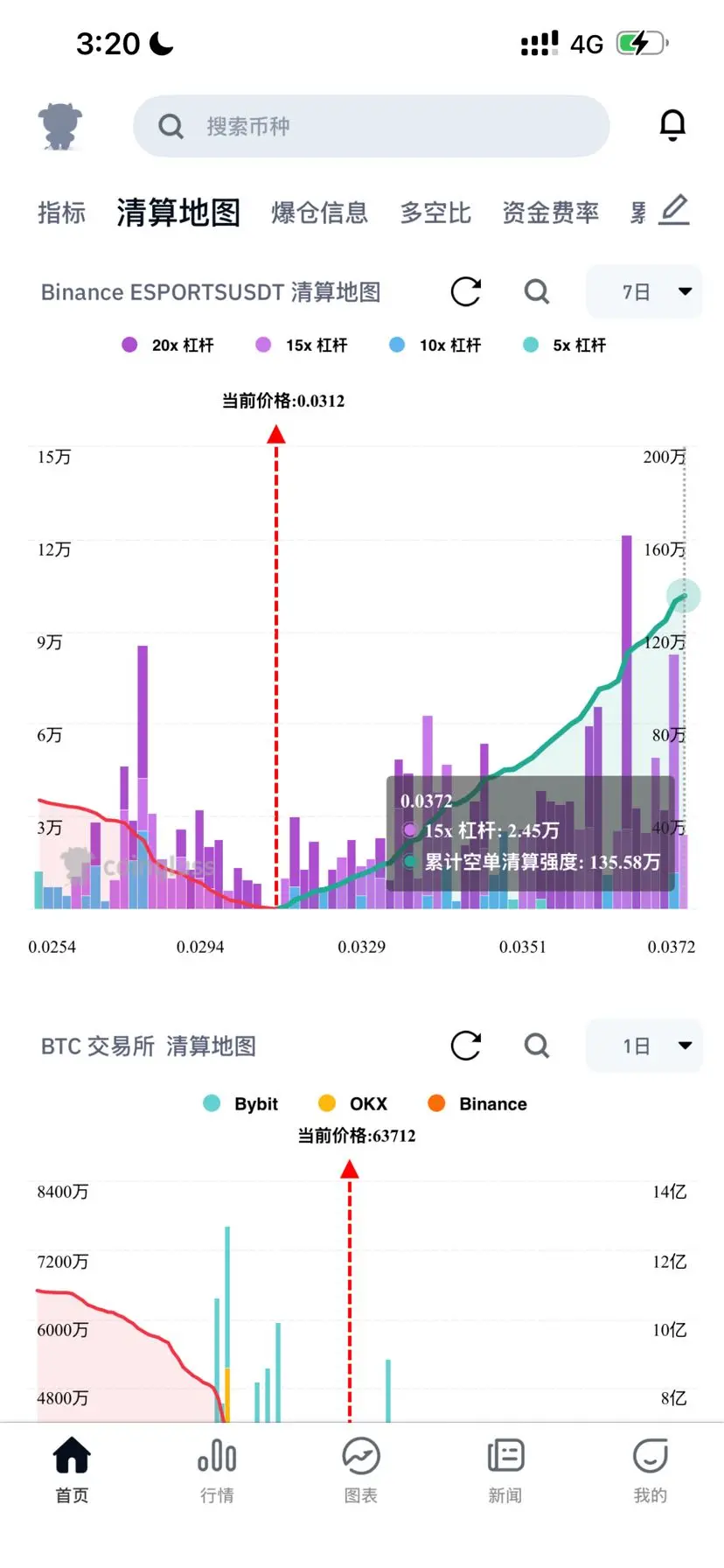The width and height of the screenshot is (724, 1568).
Task: Switch to the 多空比 tab
Action: point(435,213)
